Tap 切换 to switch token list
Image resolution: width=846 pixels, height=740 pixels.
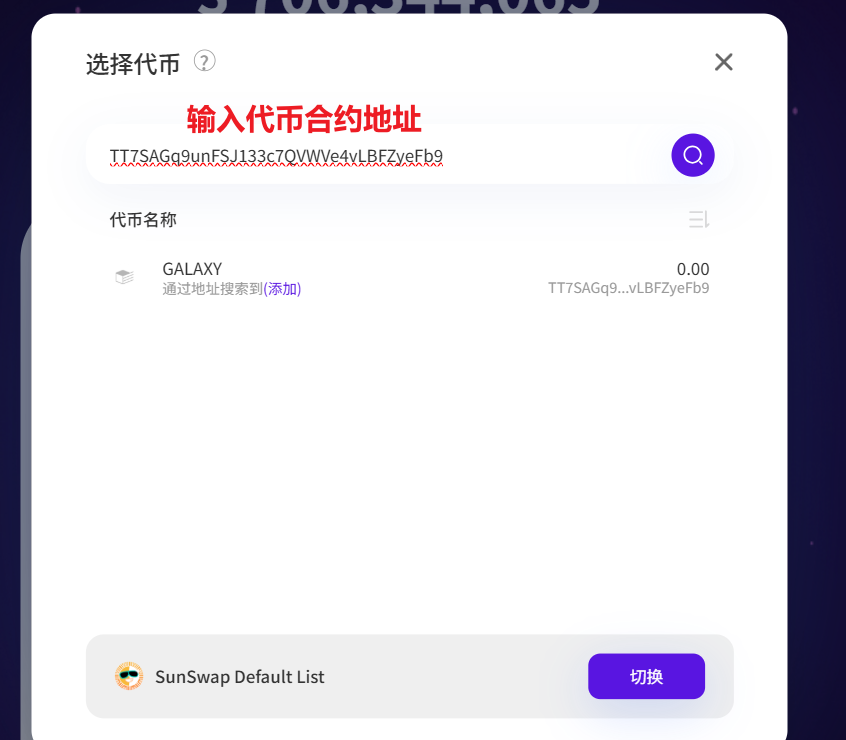coord(646,676)
